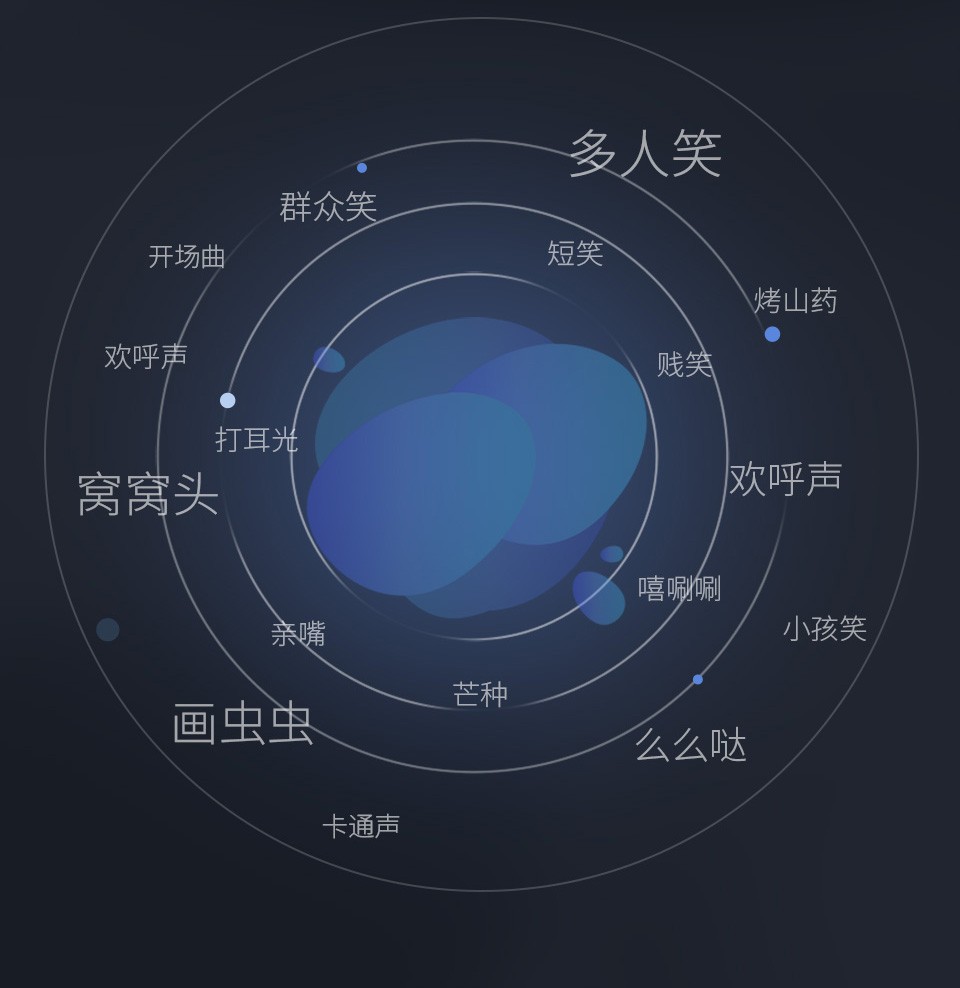Play the 打耳光 slap sound
Screen dimensions: 960x988
pyautogui.click(x=257, y=439)
